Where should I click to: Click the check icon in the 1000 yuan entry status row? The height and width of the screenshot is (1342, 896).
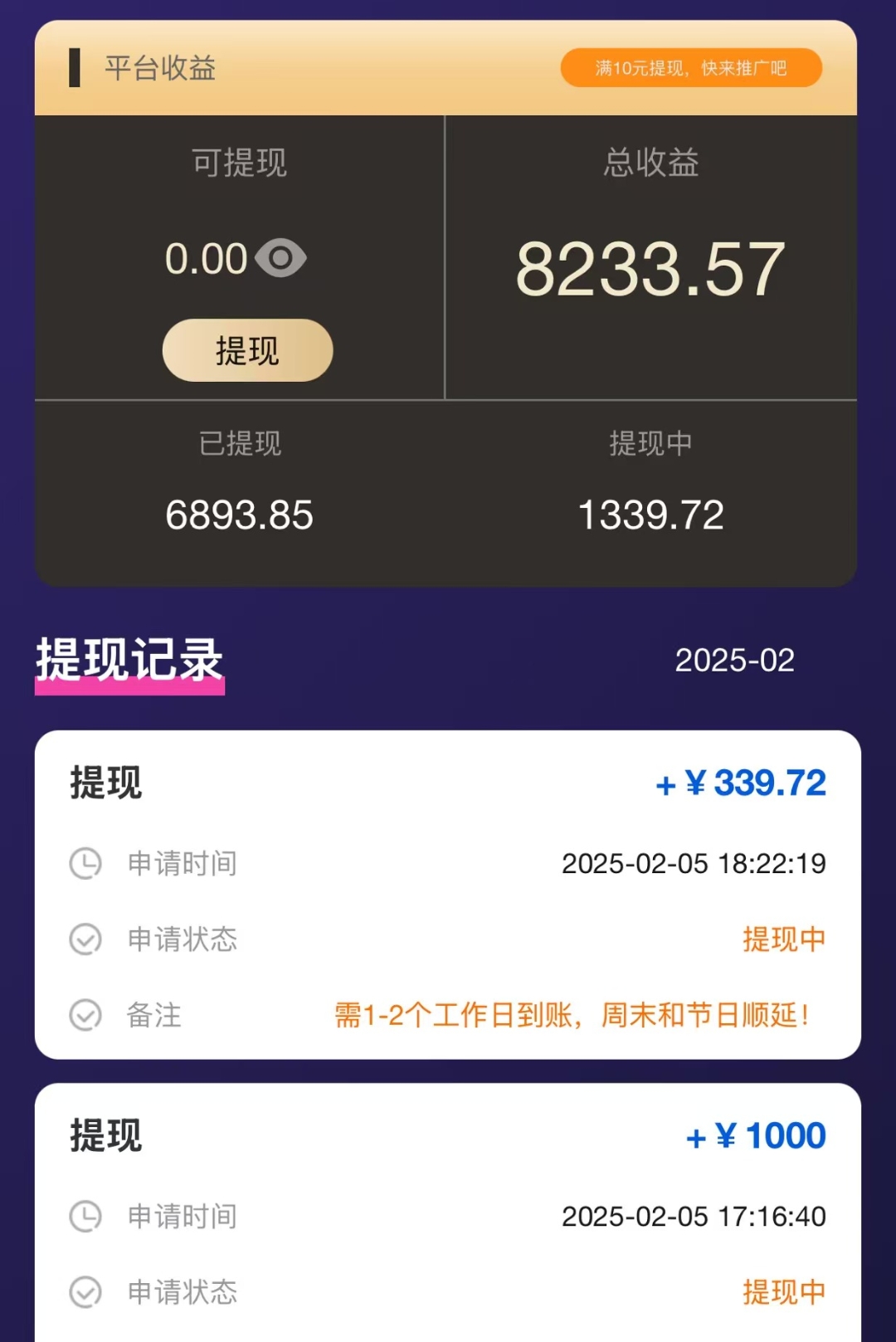[x=85, y=1292]
